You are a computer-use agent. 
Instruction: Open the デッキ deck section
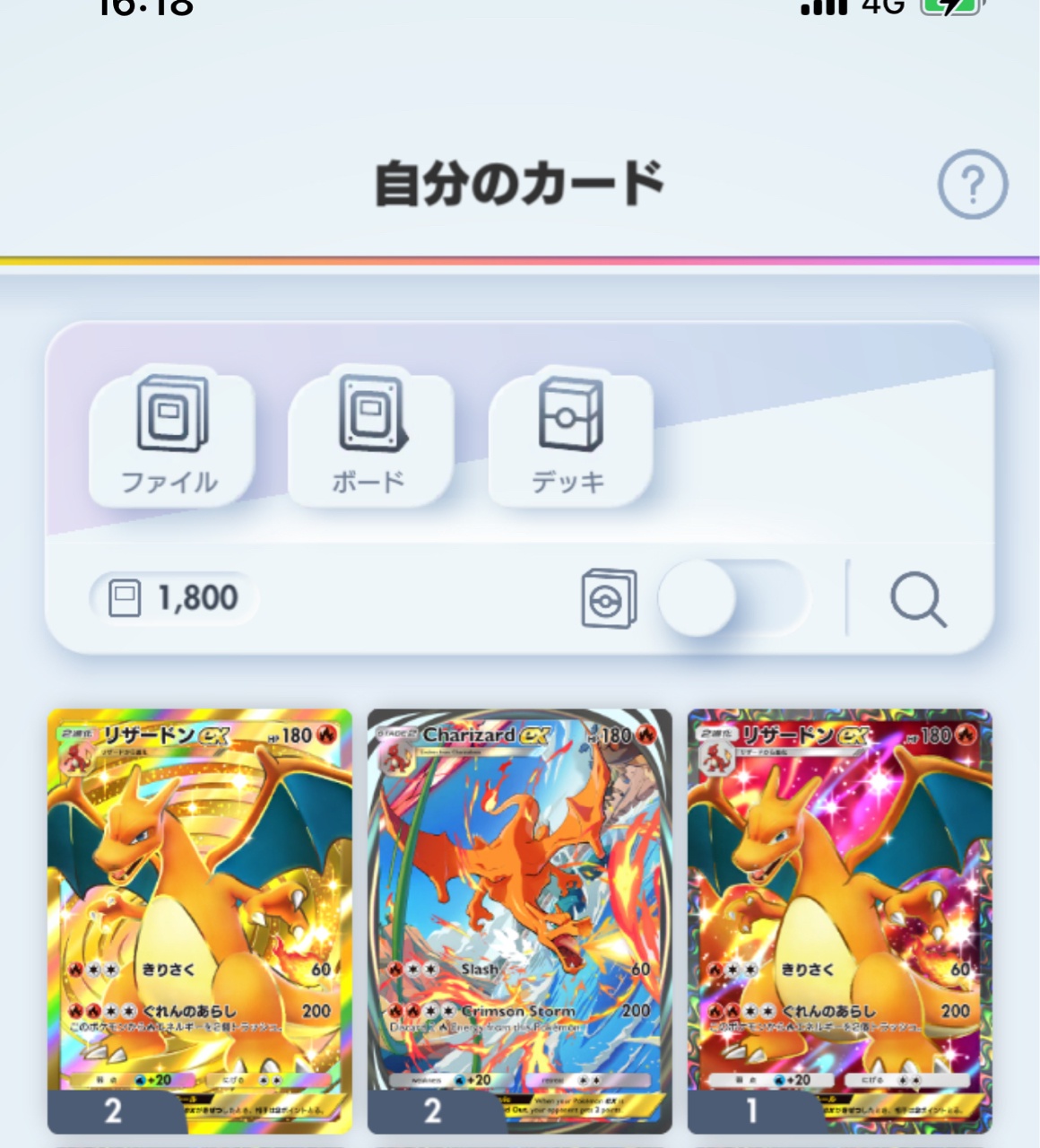[569, 439]
